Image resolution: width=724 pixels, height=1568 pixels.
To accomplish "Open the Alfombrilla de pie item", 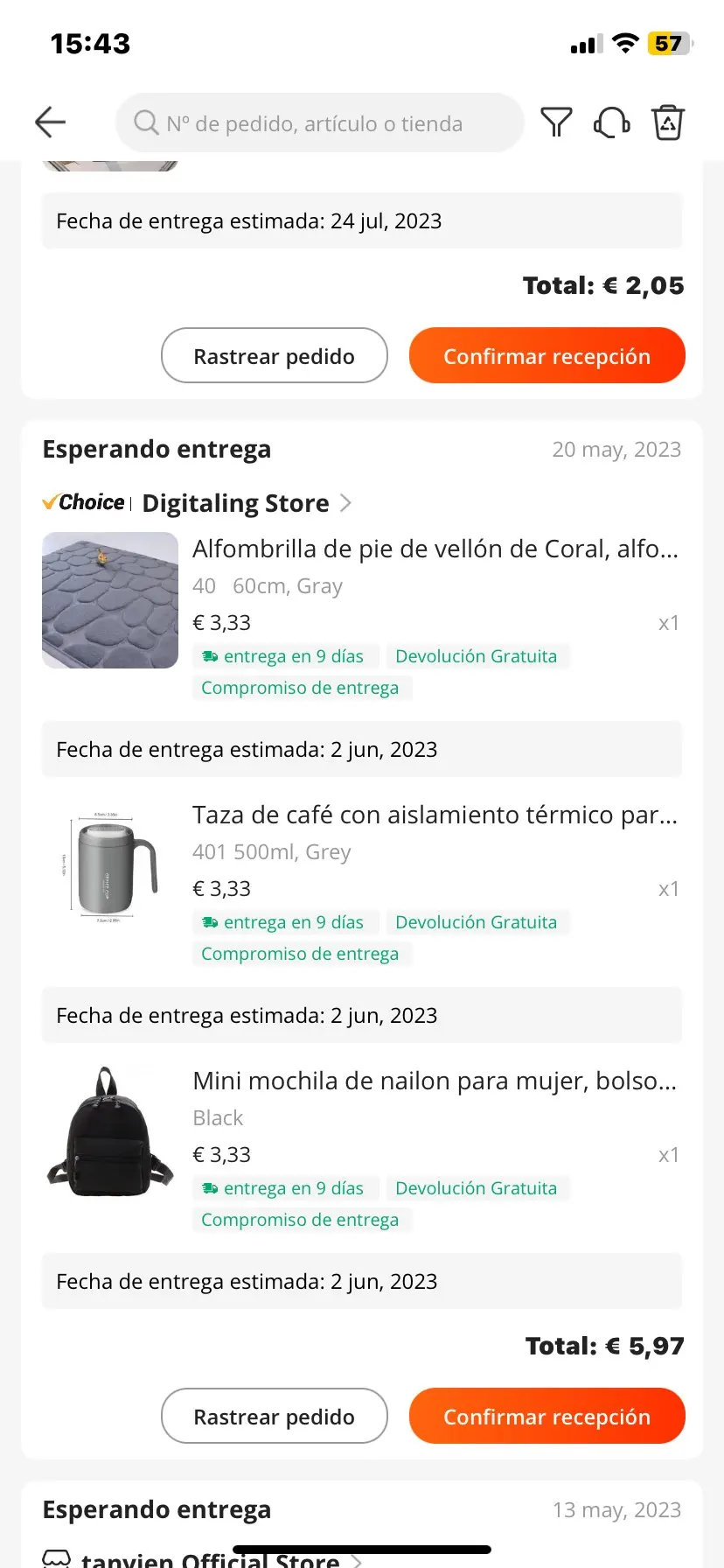I will 435,549.
